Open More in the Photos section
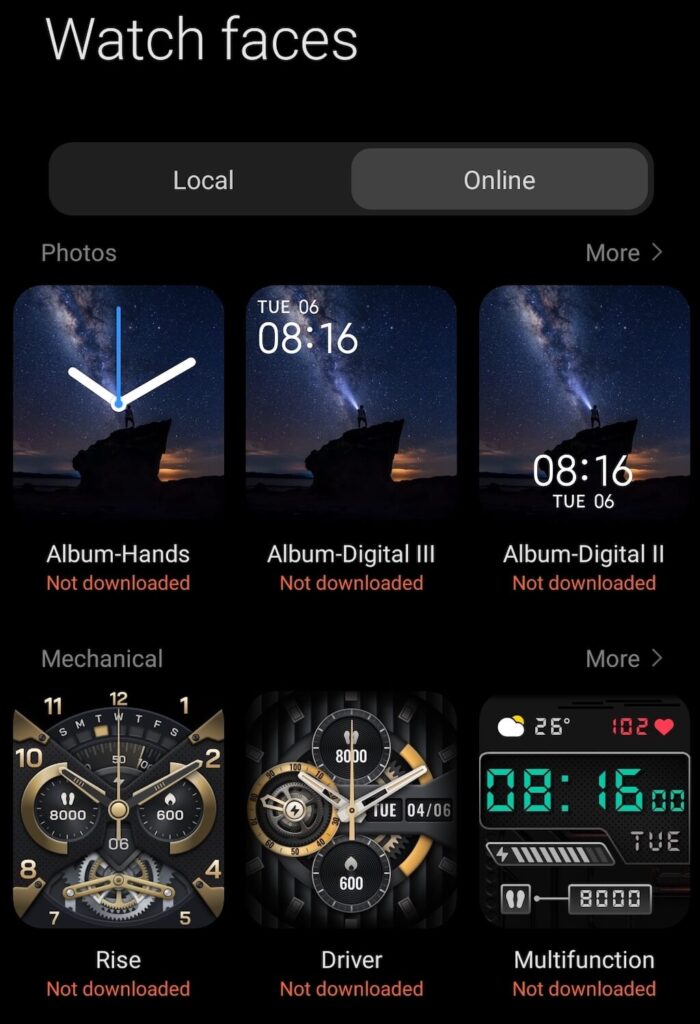 [624, 253]
